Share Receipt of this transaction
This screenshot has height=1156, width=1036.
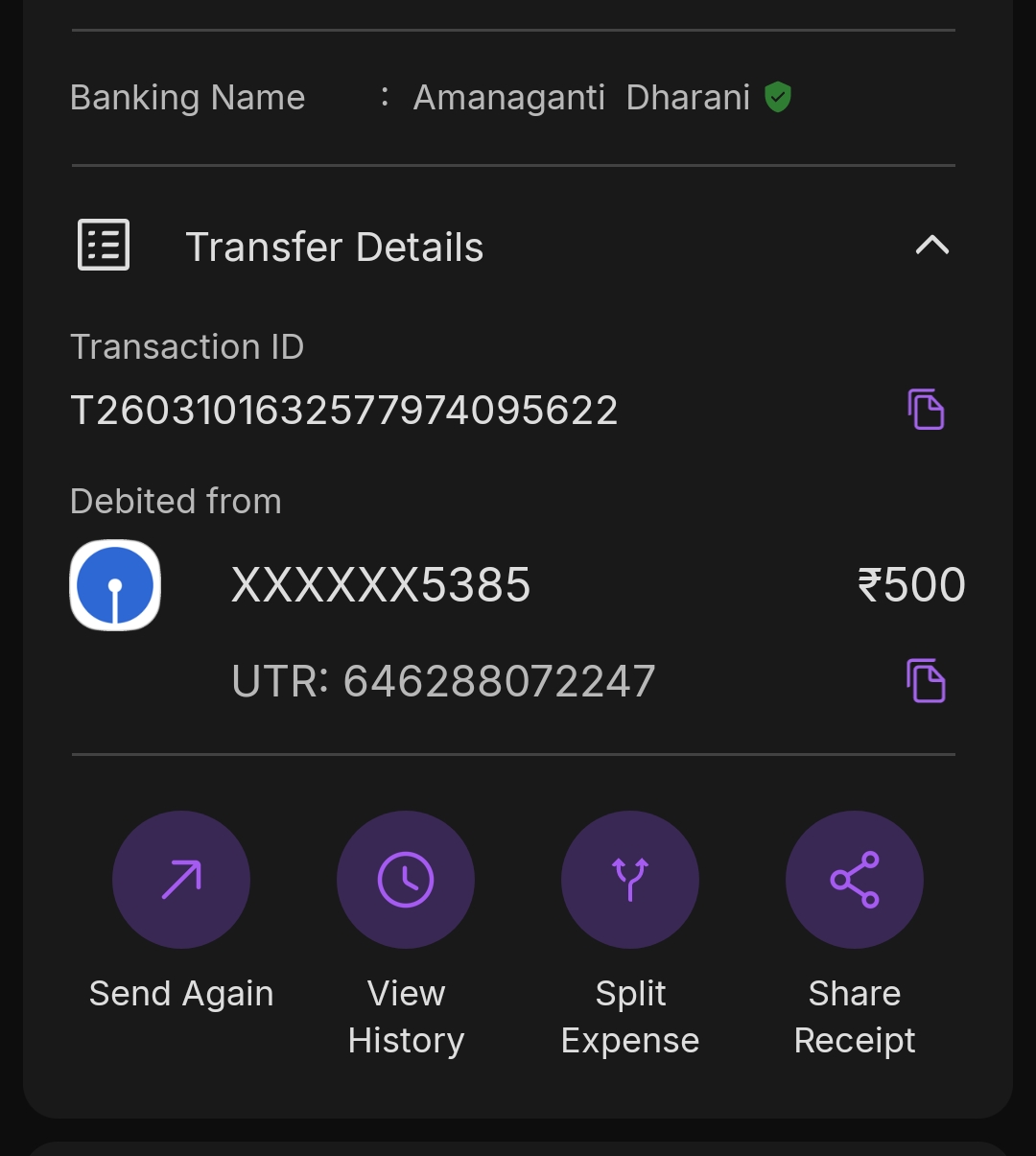(x=855, y=880)
